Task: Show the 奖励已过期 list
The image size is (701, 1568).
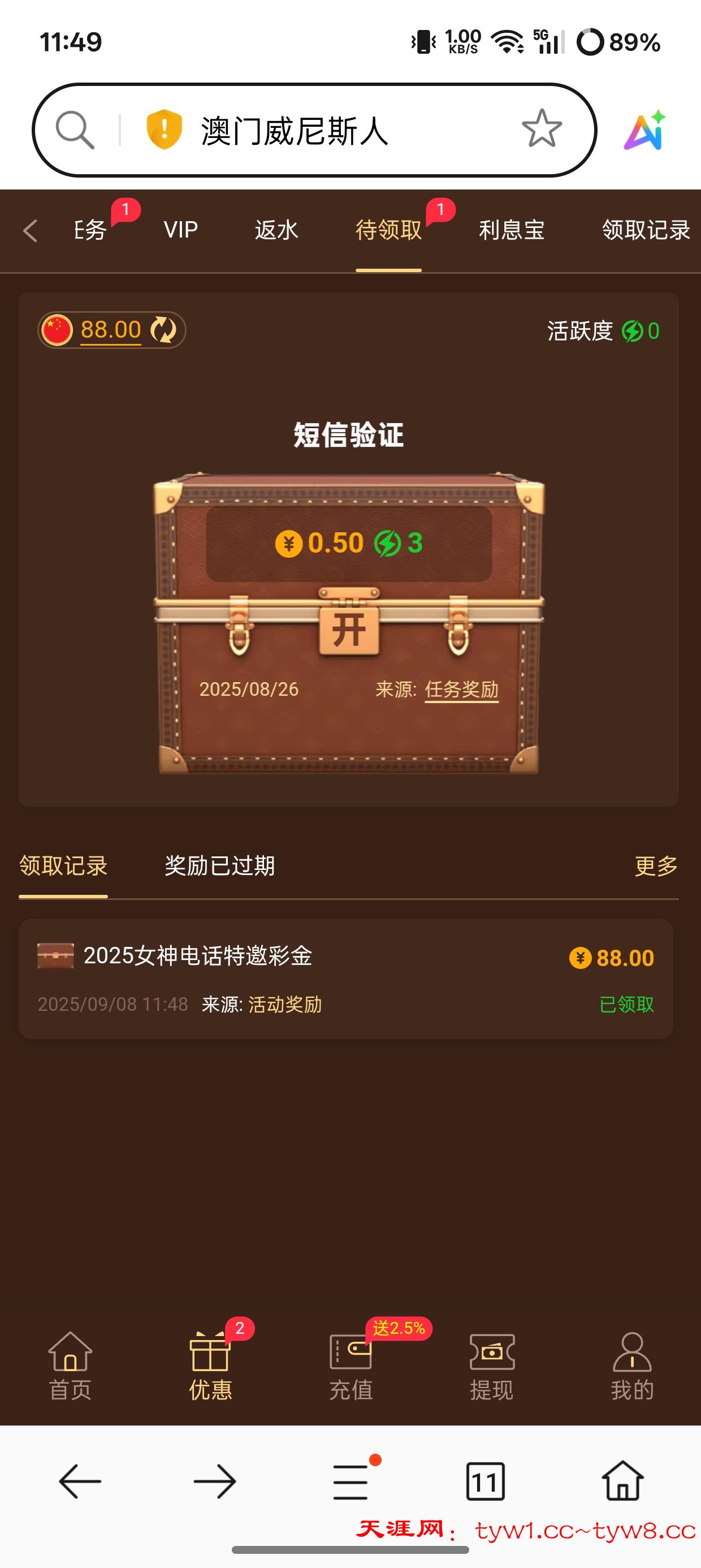Action: (220, 865)
